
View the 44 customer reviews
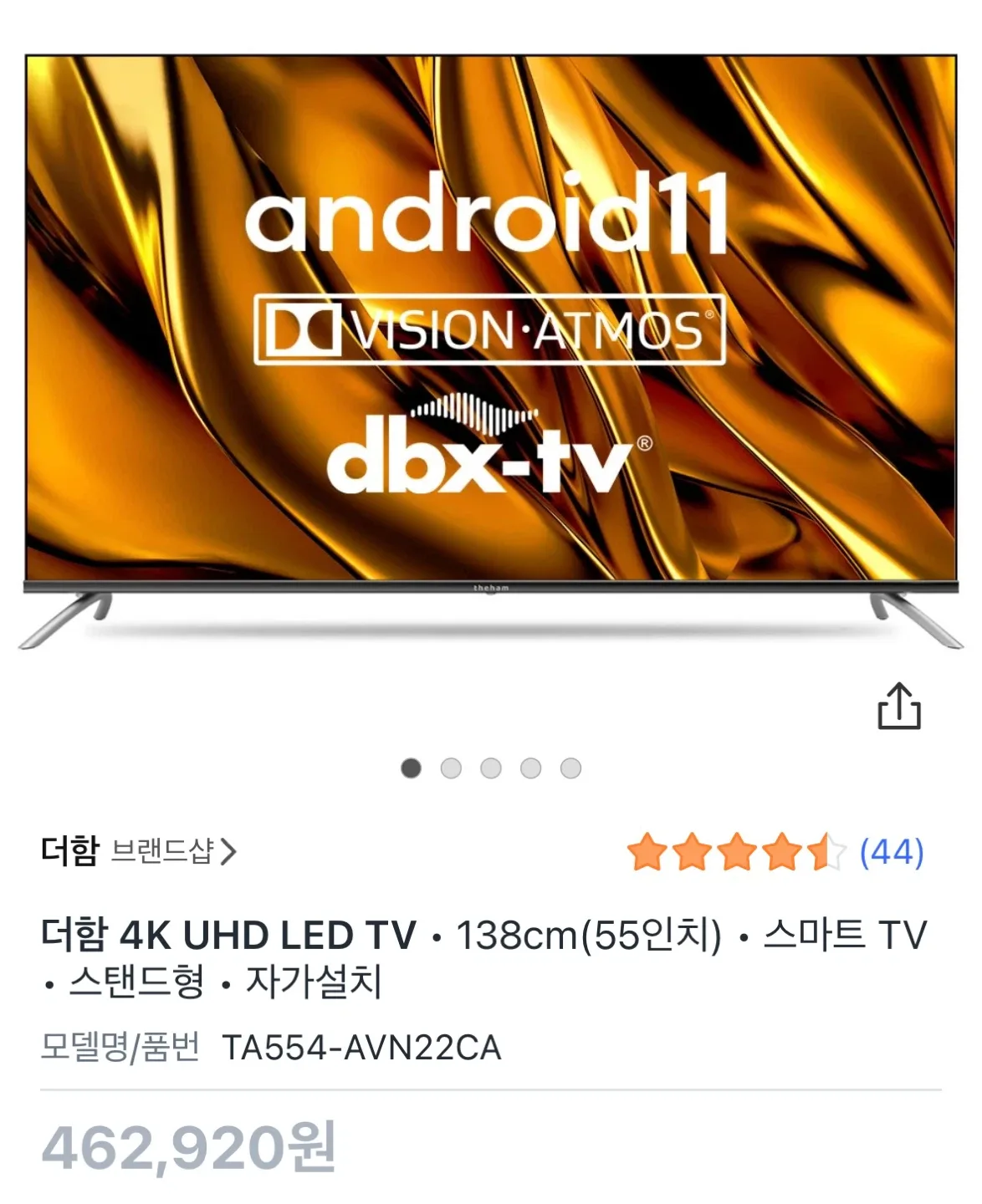891,852
